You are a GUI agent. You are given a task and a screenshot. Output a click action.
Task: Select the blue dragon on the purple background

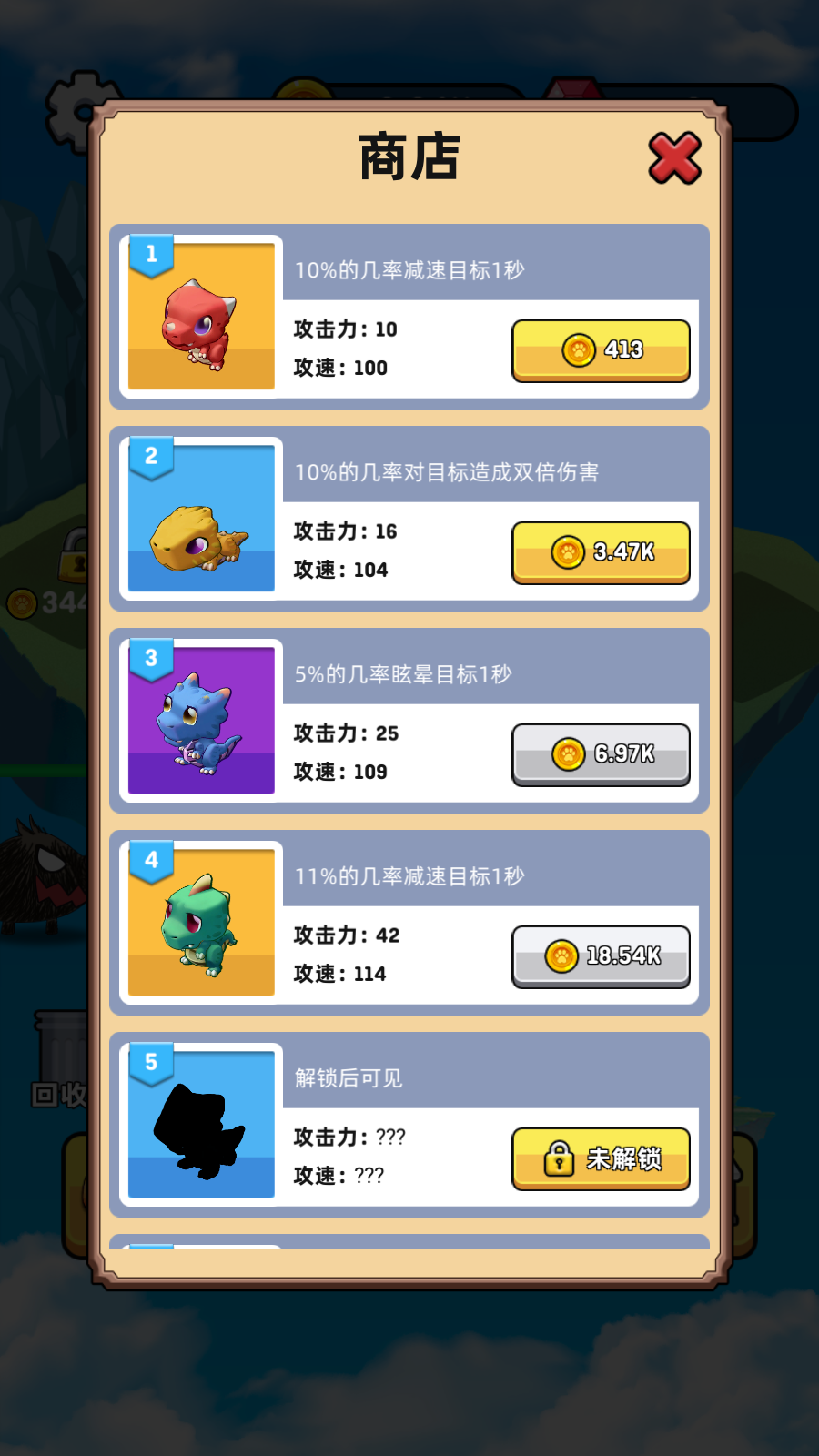201,721
